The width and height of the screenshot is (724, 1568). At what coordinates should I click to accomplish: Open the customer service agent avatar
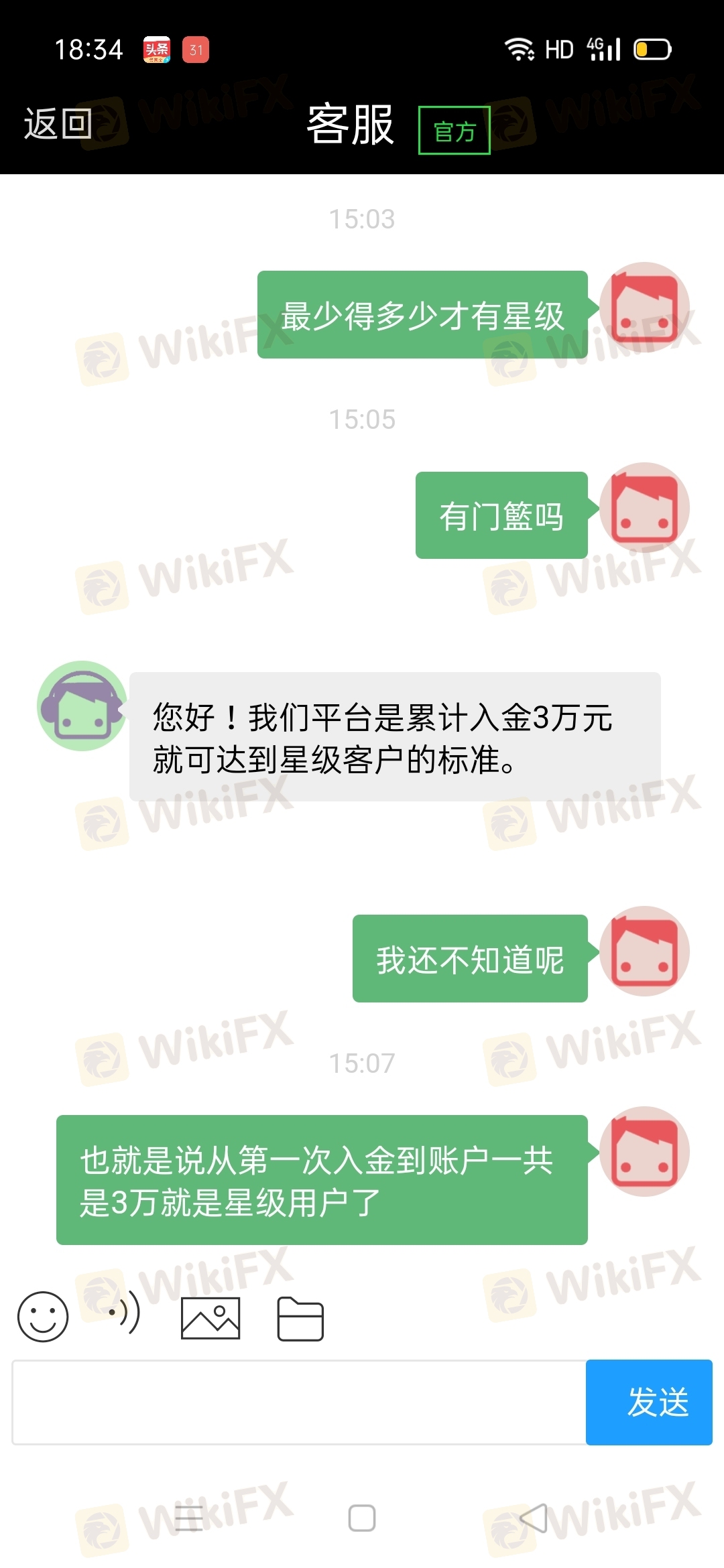pos(82,706)
